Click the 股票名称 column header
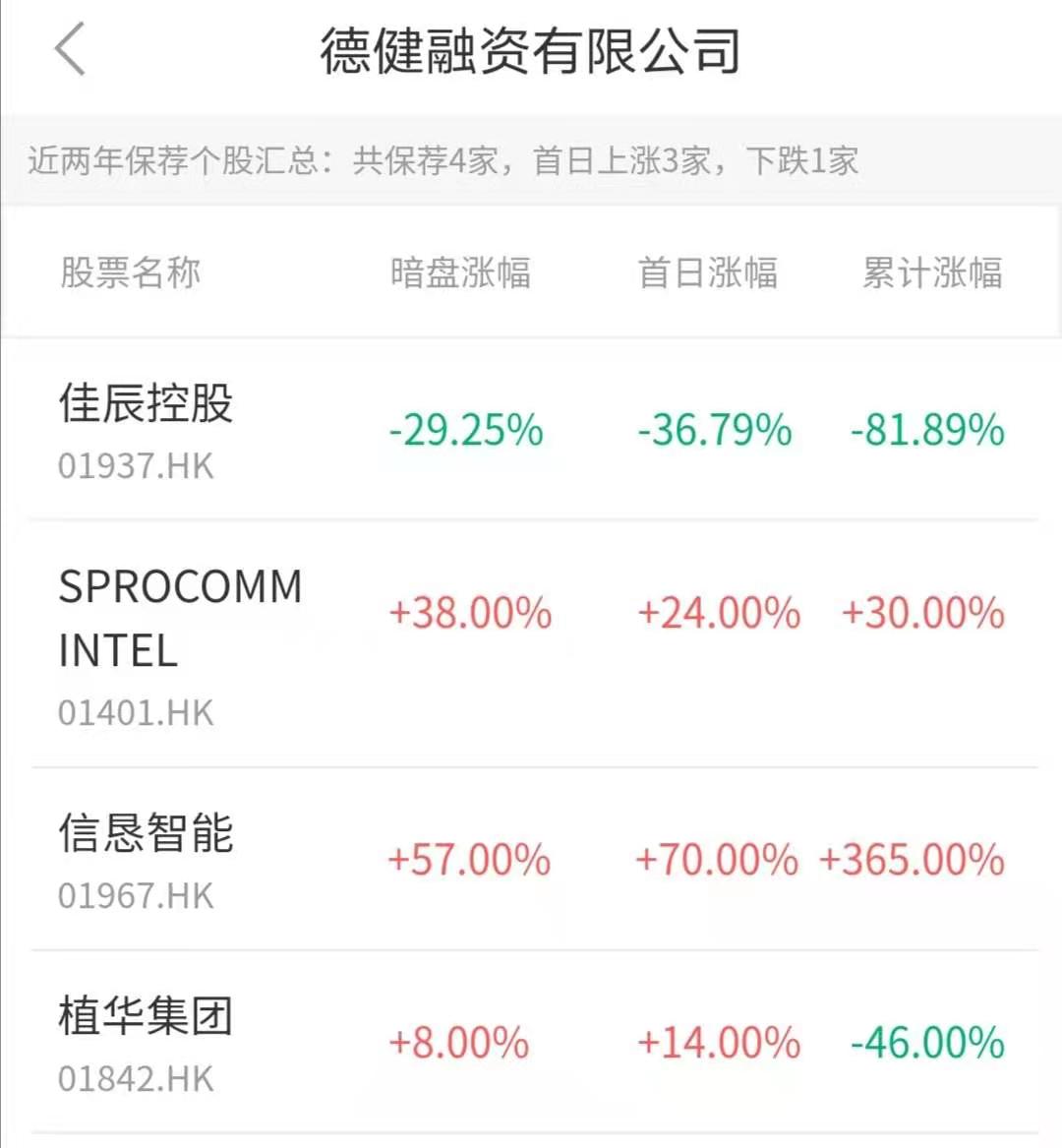The height and width of the screenshot is (1148, 1062). pyautogui.click(x=130, y=272)
